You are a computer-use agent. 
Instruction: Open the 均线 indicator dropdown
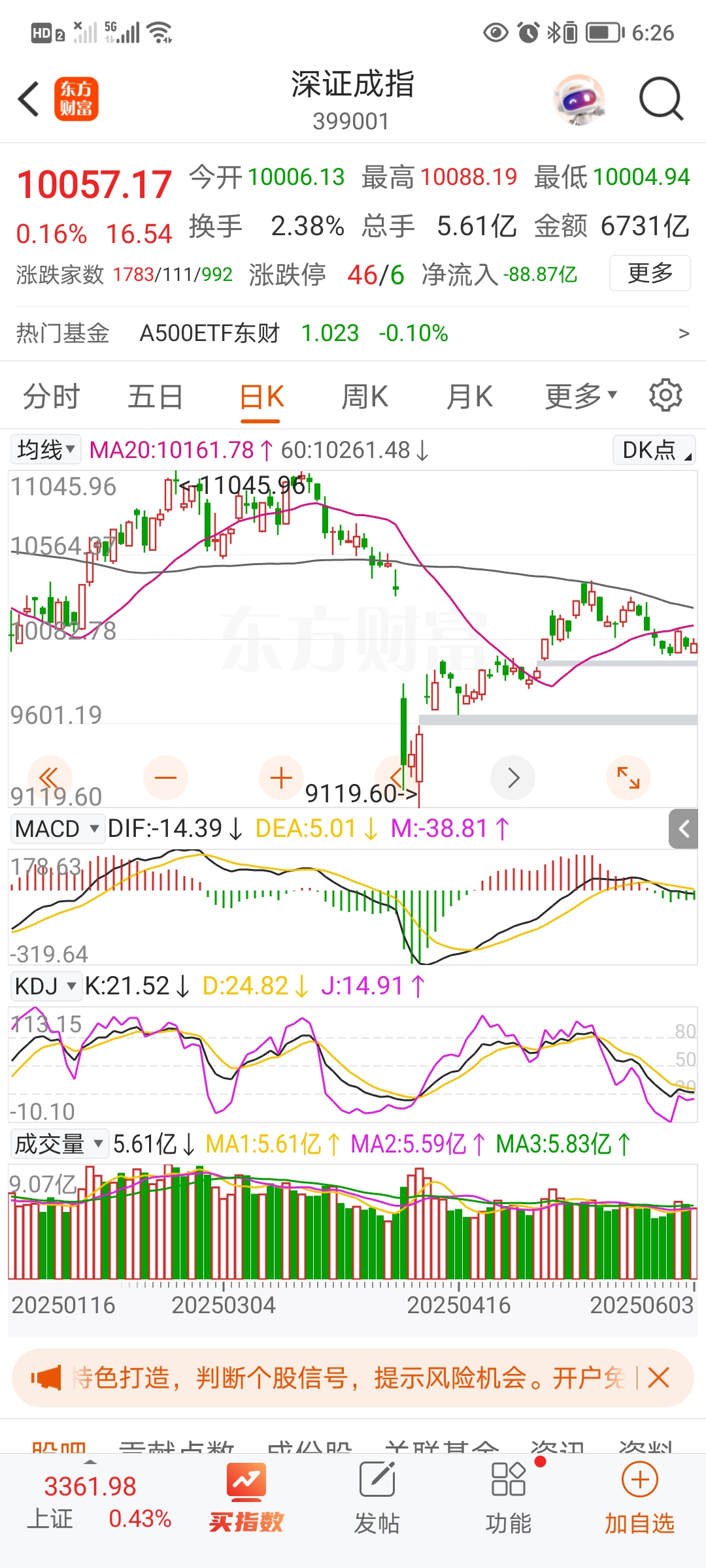coord(46,449)
